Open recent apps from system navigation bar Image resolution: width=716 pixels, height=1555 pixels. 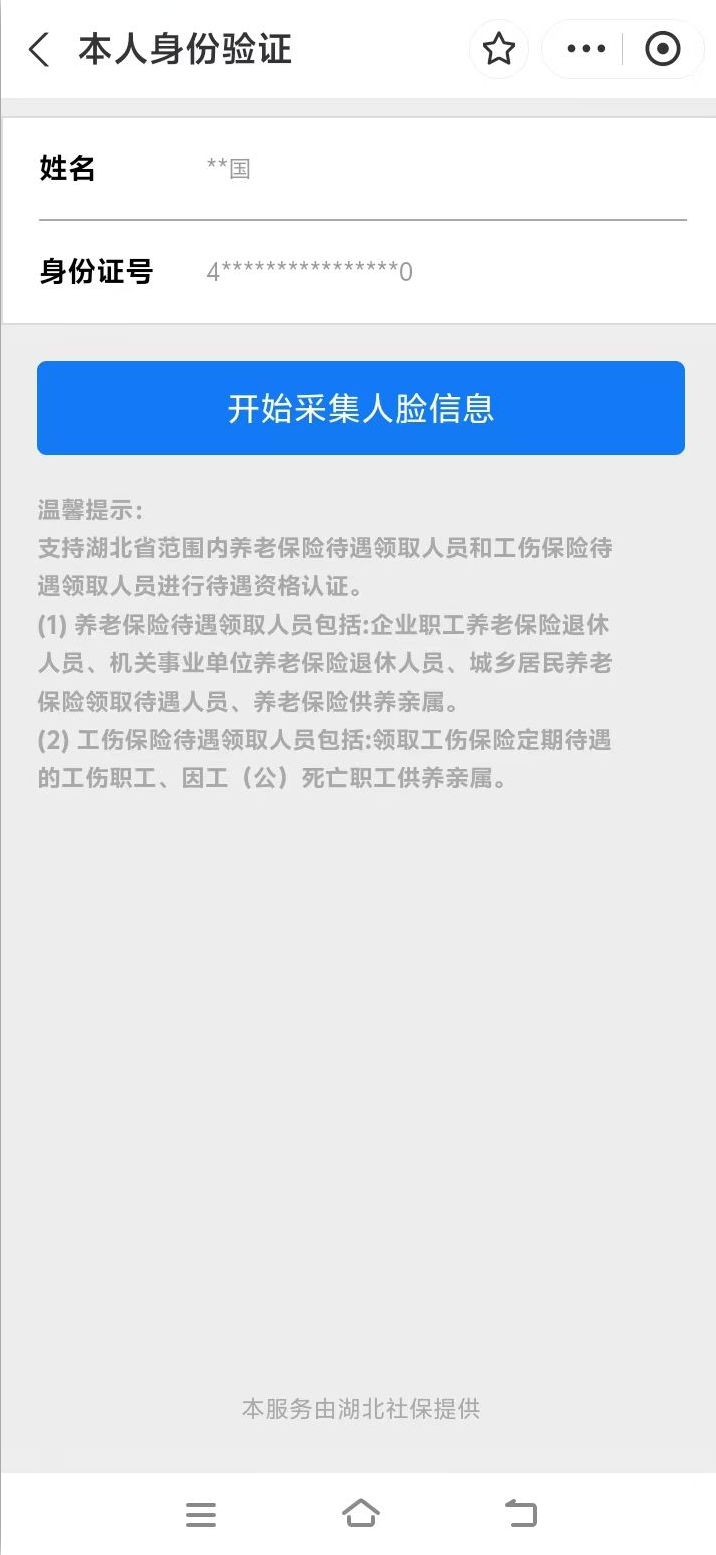201,1514
